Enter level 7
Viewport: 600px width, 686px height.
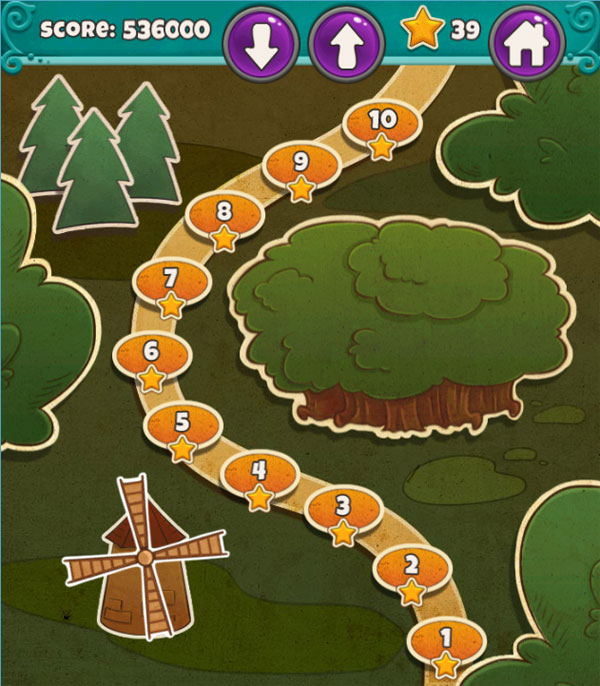point(171,282)
